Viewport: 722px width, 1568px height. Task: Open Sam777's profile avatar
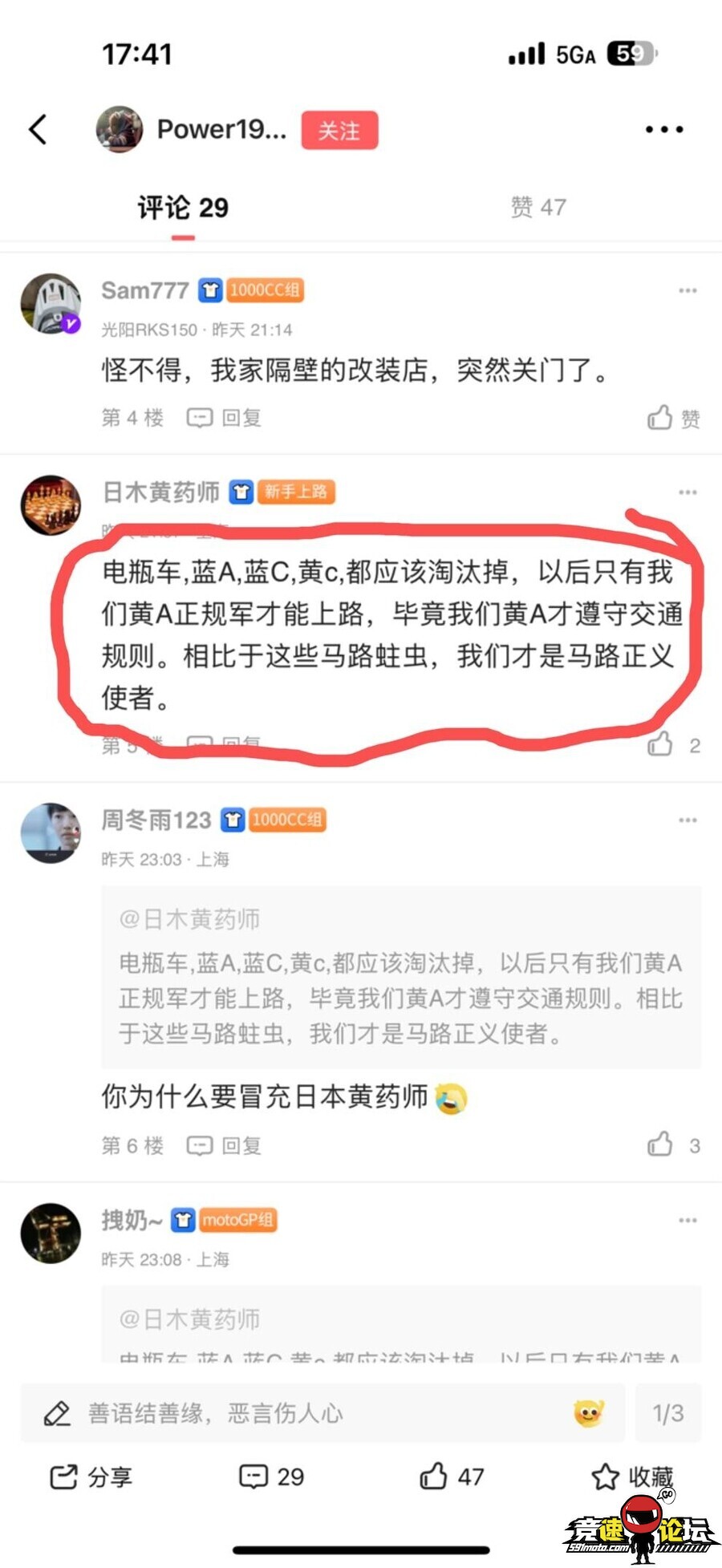tap(51, 304)
